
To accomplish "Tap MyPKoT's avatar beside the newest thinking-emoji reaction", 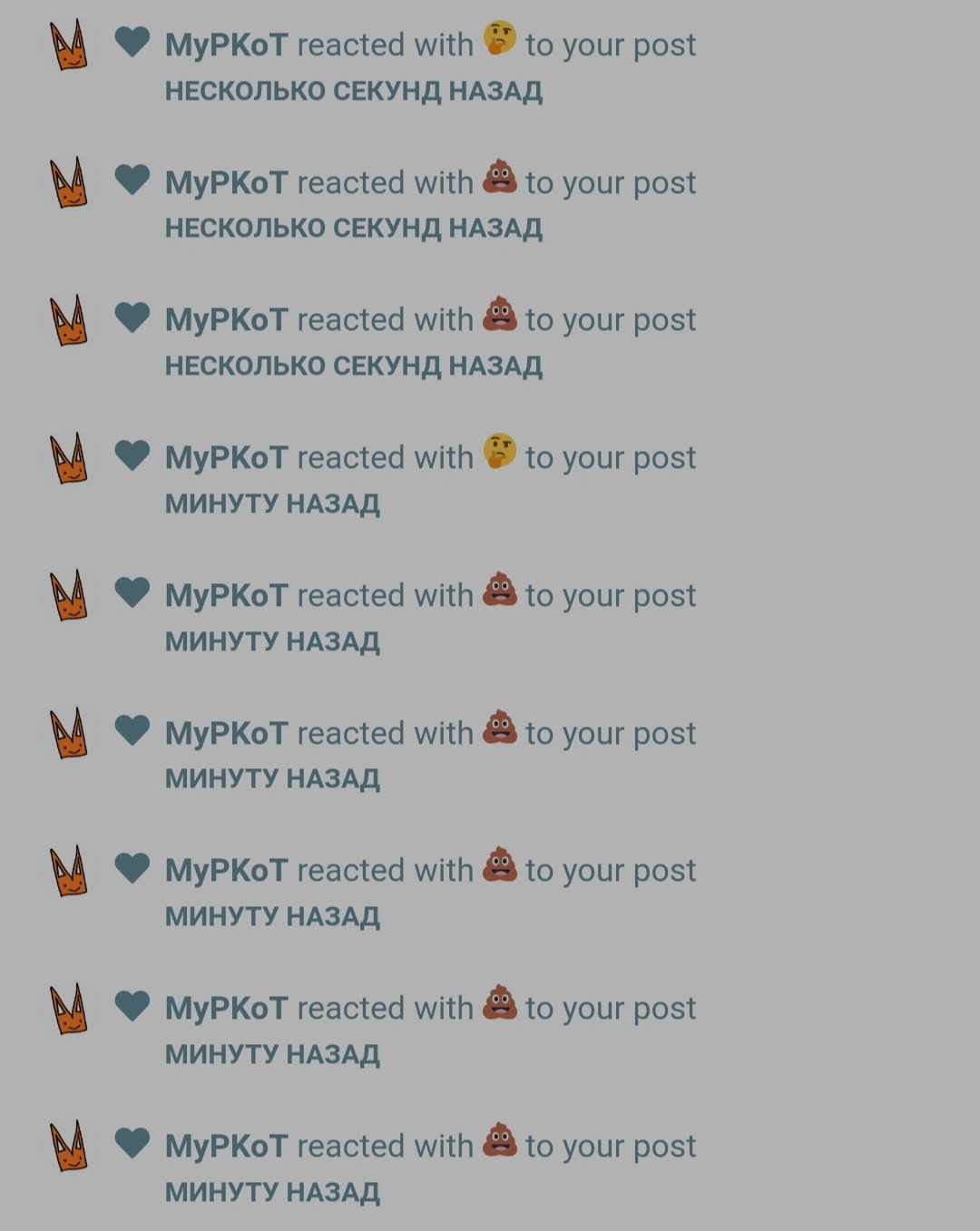I will [69, 45].
